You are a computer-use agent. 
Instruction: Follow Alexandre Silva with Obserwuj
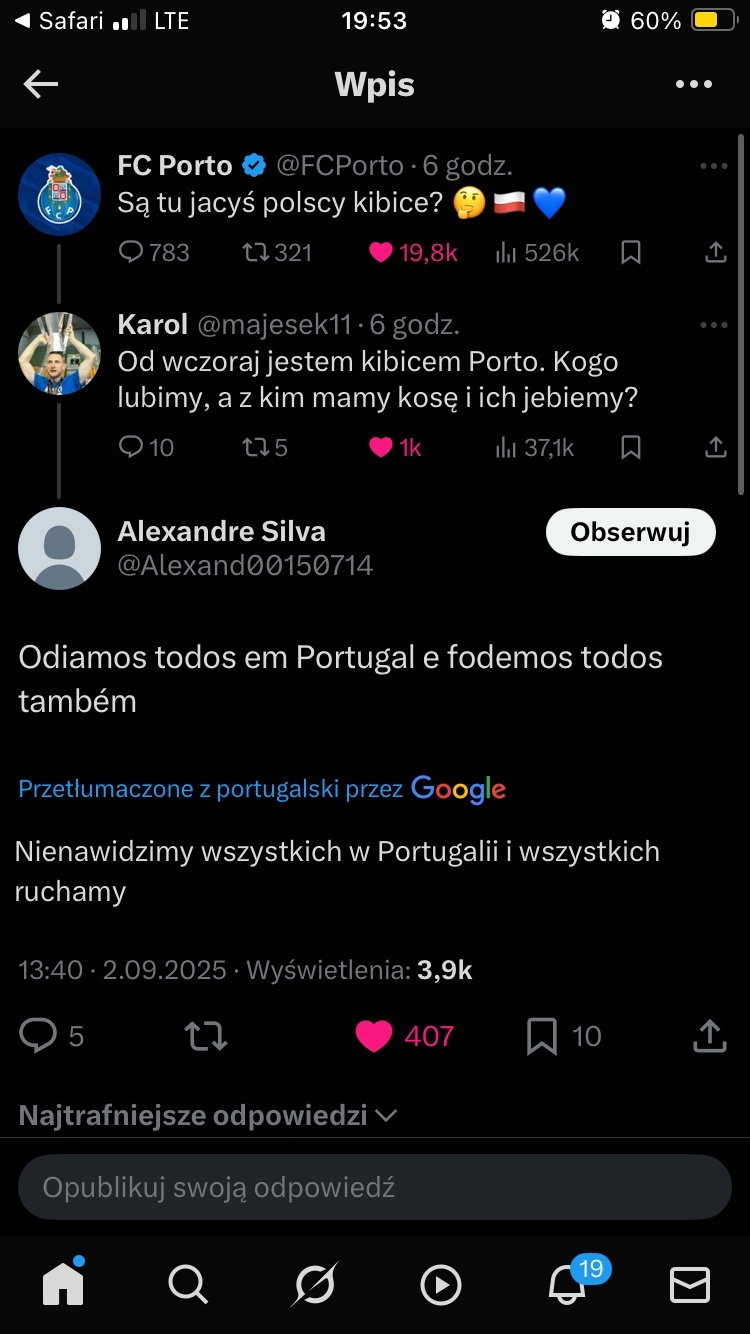coord(630,532)
